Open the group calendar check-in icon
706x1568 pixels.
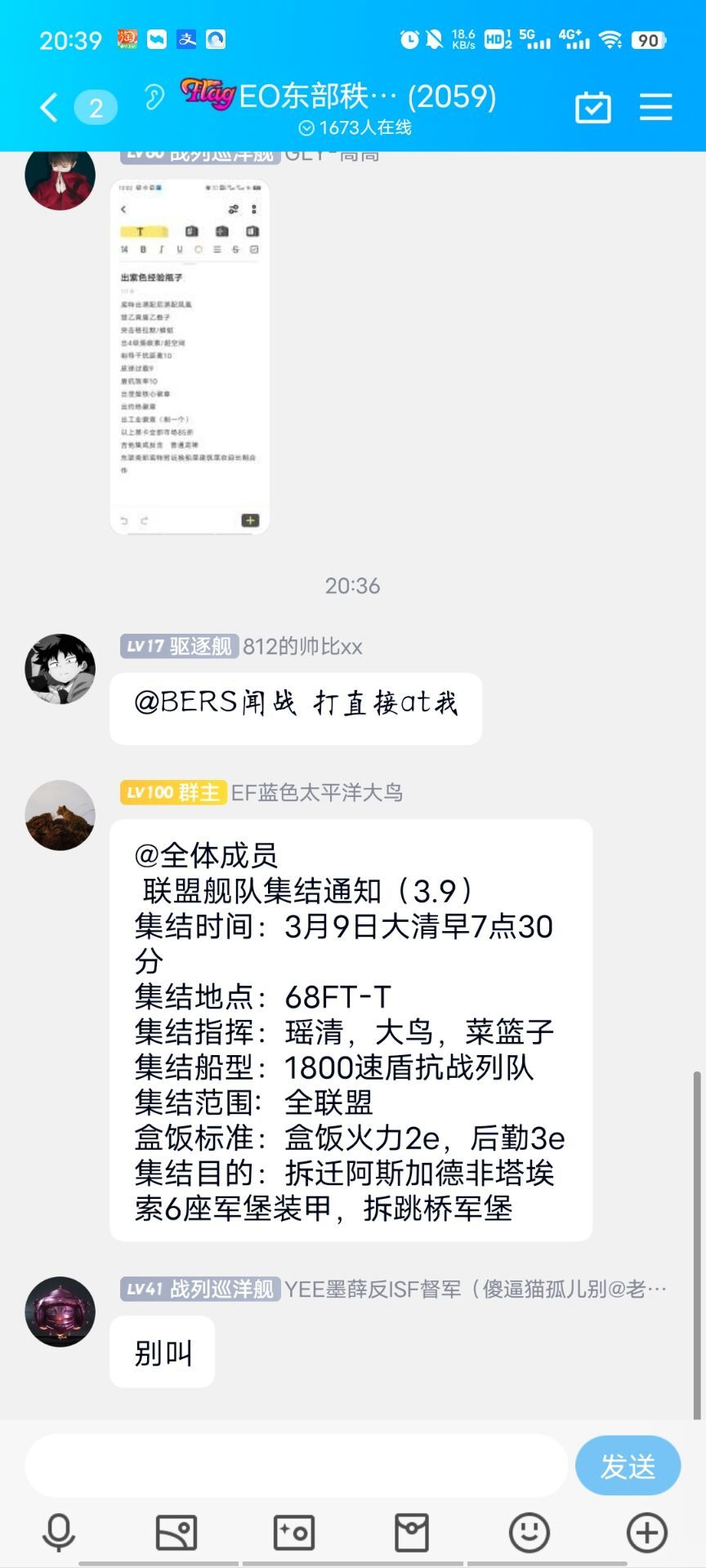593,107
